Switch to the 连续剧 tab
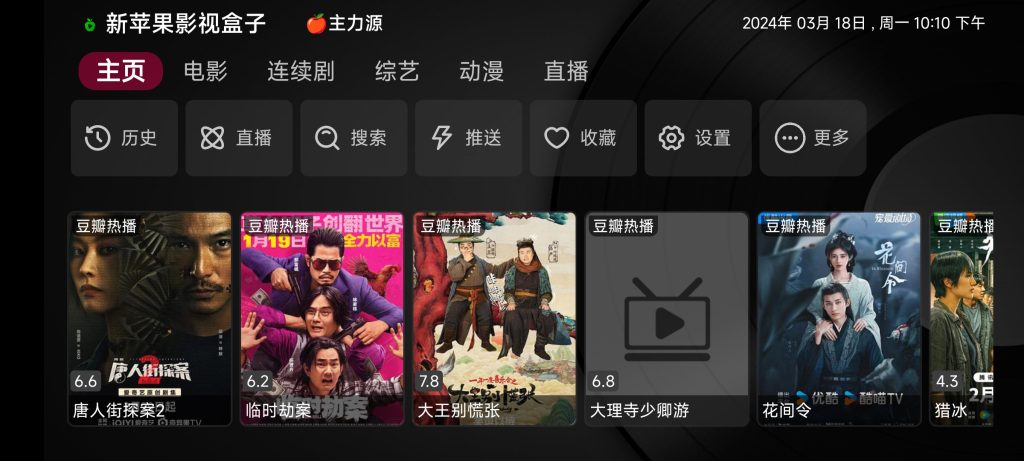Screen dimensions: 1024x461 click(300, 71)
